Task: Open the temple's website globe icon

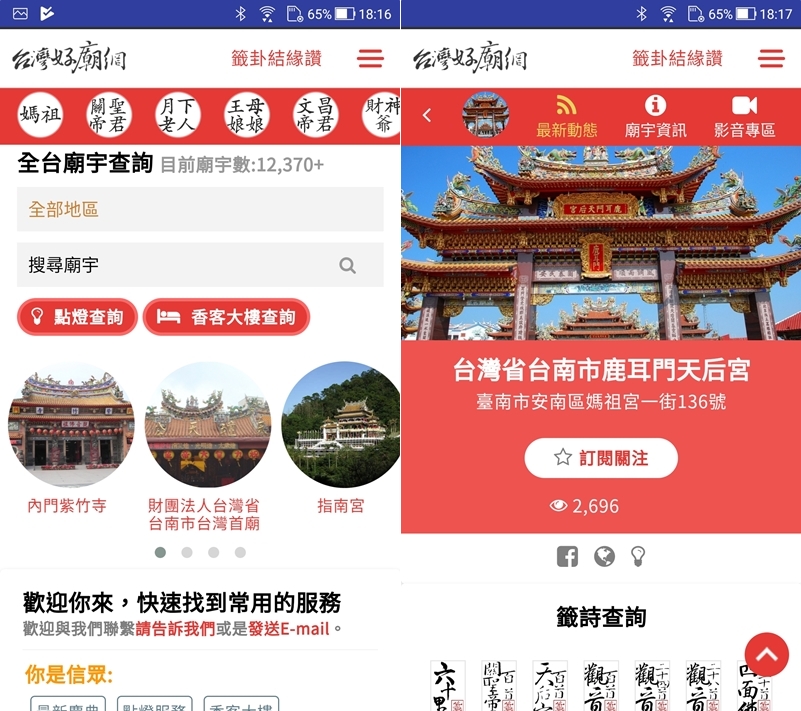Action: 604,556
